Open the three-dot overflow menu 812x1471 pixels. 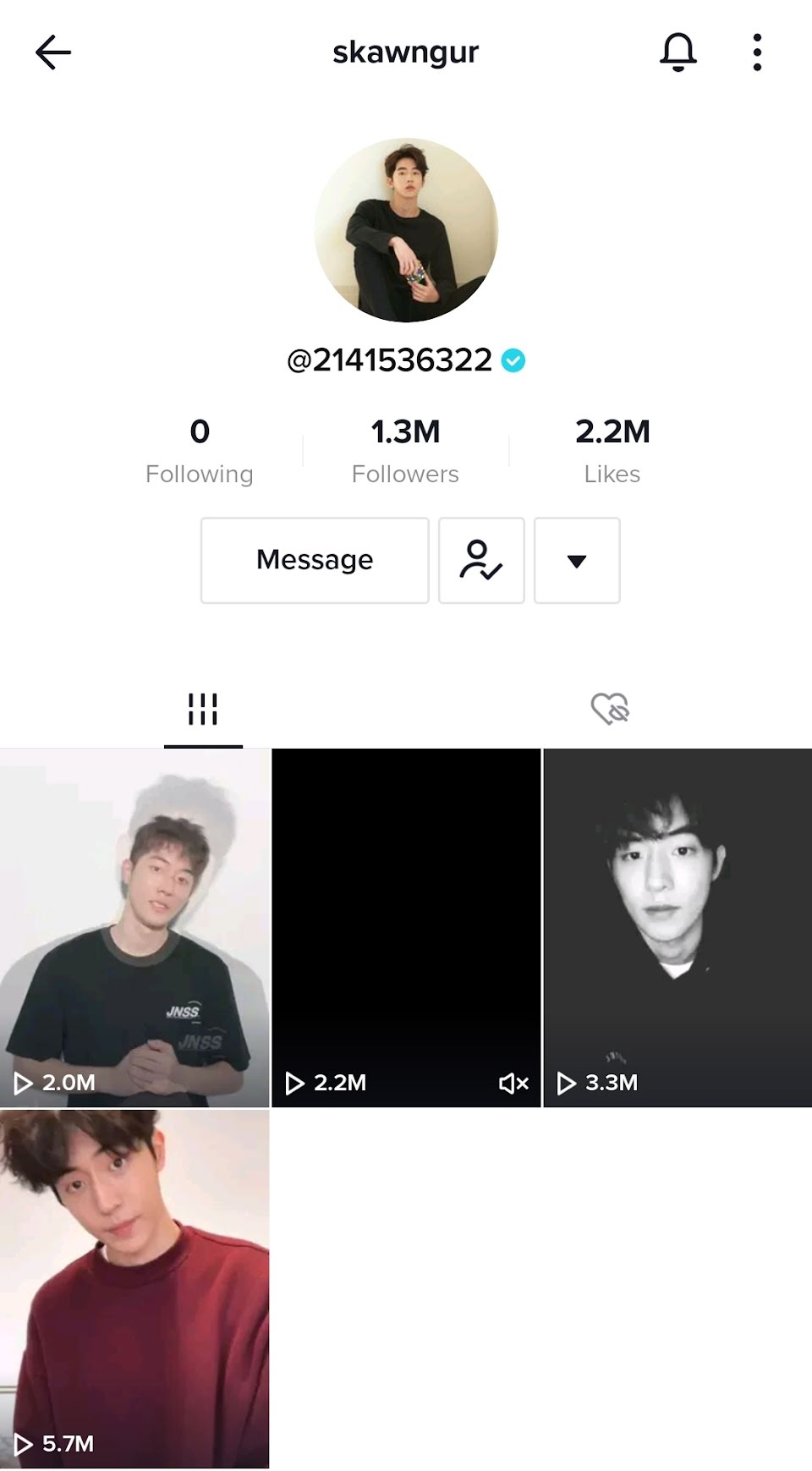757,52
